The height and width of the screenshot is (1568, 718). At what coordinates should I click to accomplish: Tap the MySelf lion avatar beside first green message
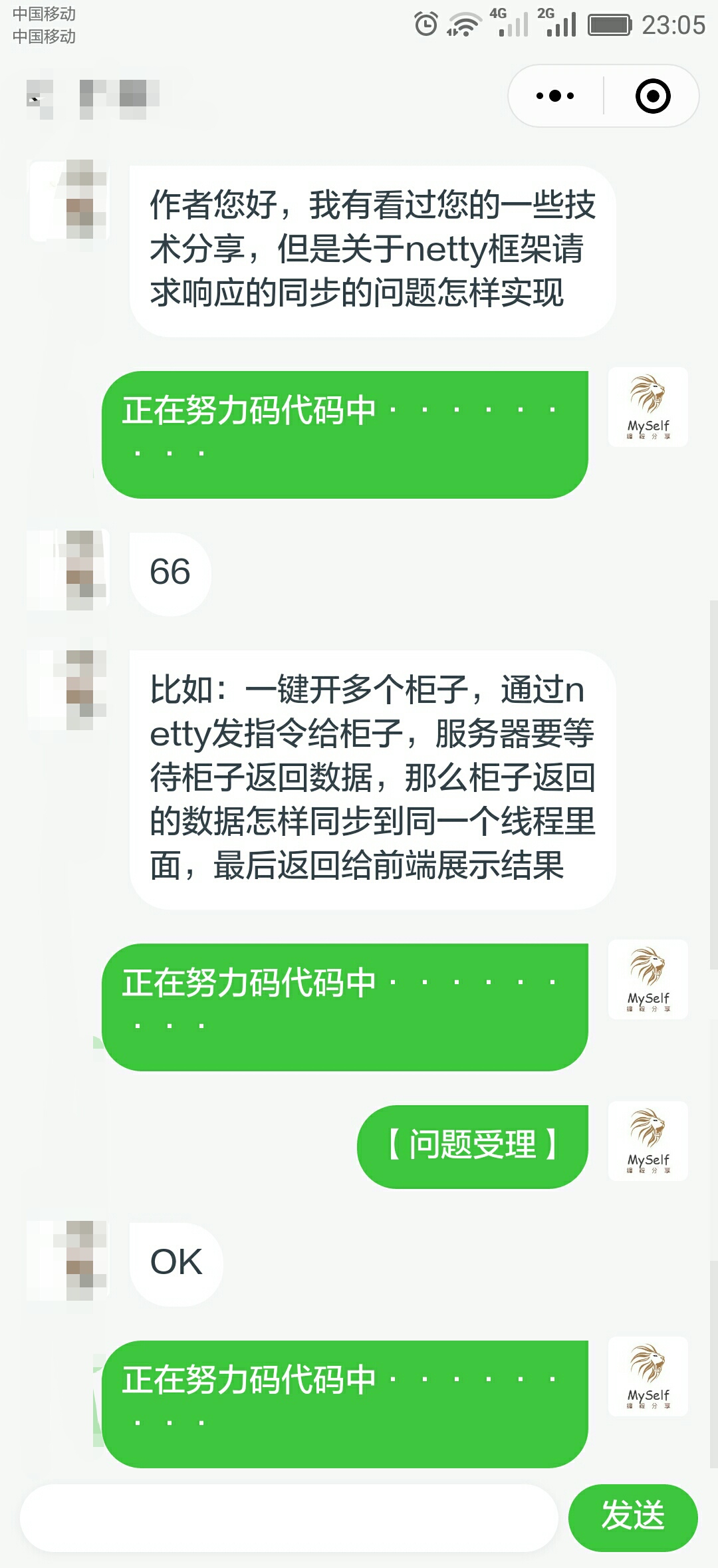pyautogui.click(x=648, y=407)
